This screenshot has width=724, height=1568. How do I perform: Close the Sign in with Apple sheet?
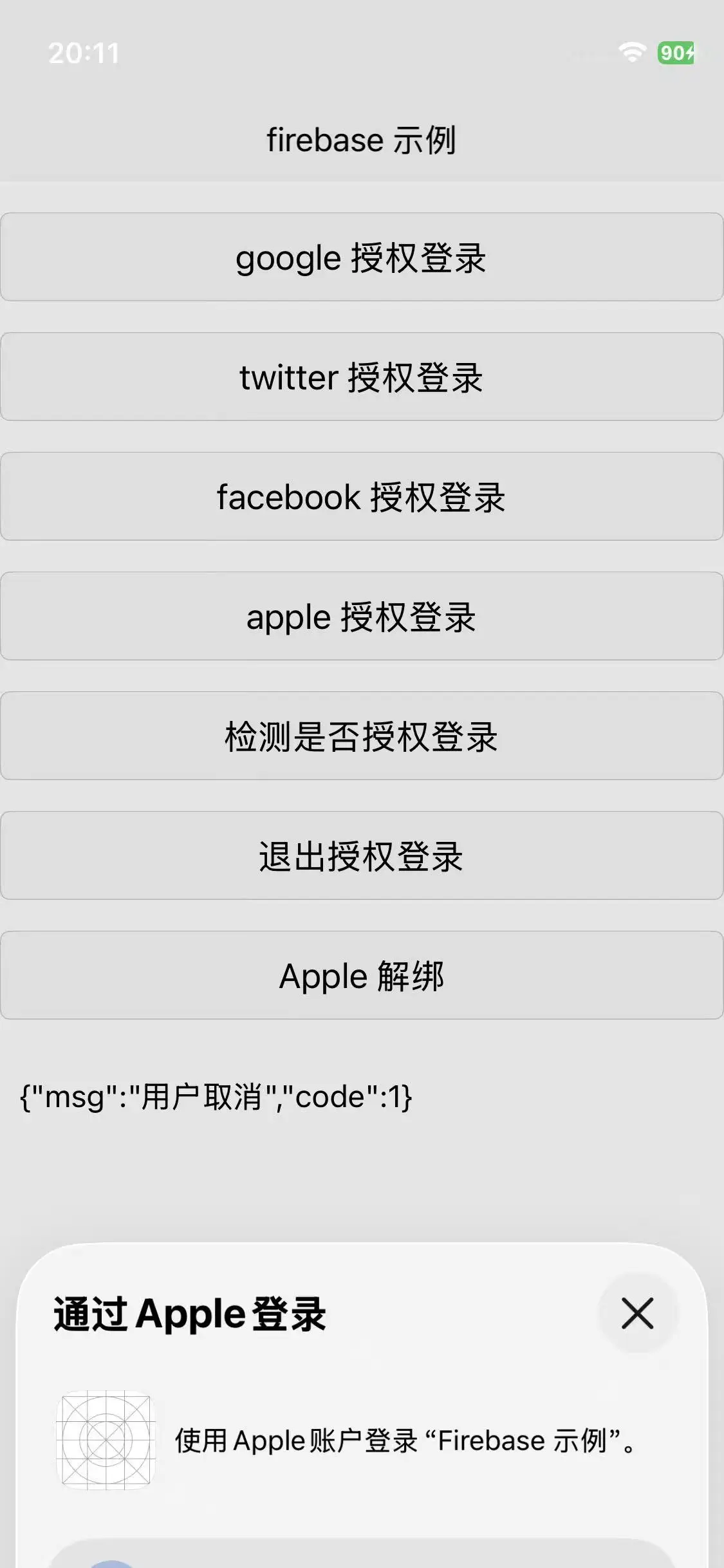pyautogui.click(x=637, y=1314)
